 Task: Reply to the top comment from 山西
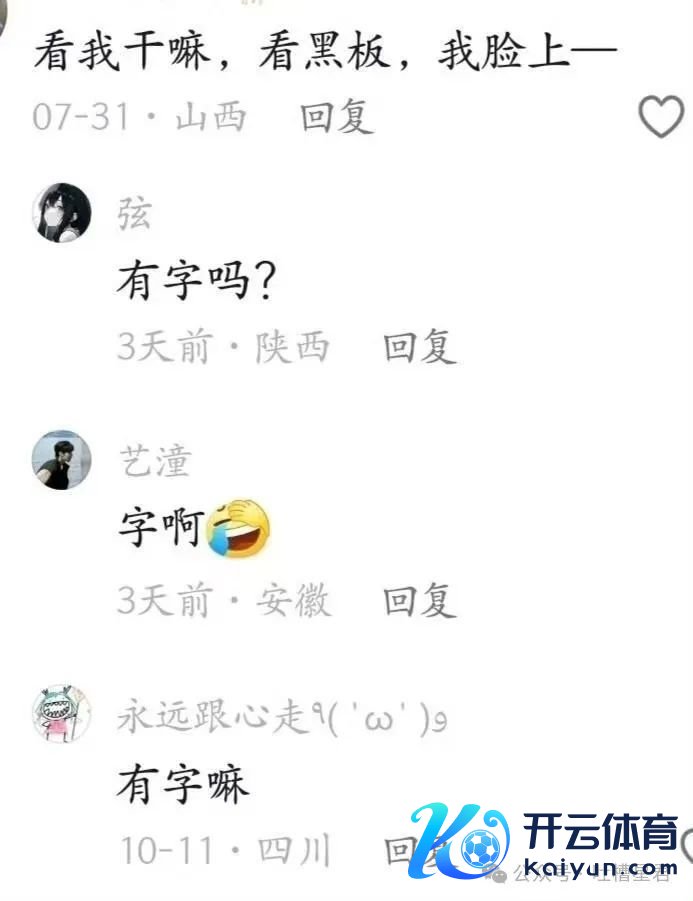click(337, 118)
